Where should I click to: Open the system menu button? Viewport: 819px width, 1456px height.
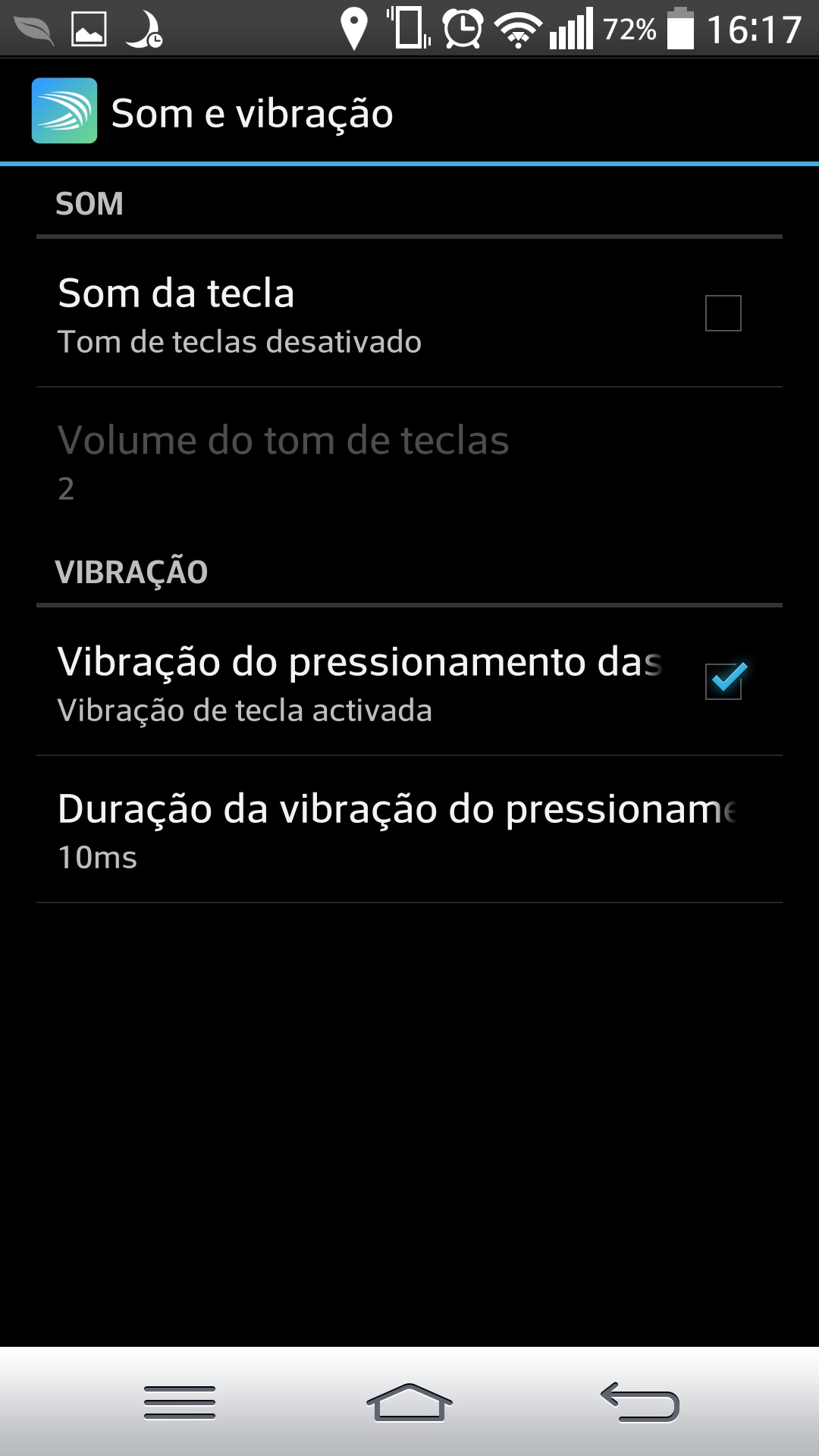coord(180,1402)
